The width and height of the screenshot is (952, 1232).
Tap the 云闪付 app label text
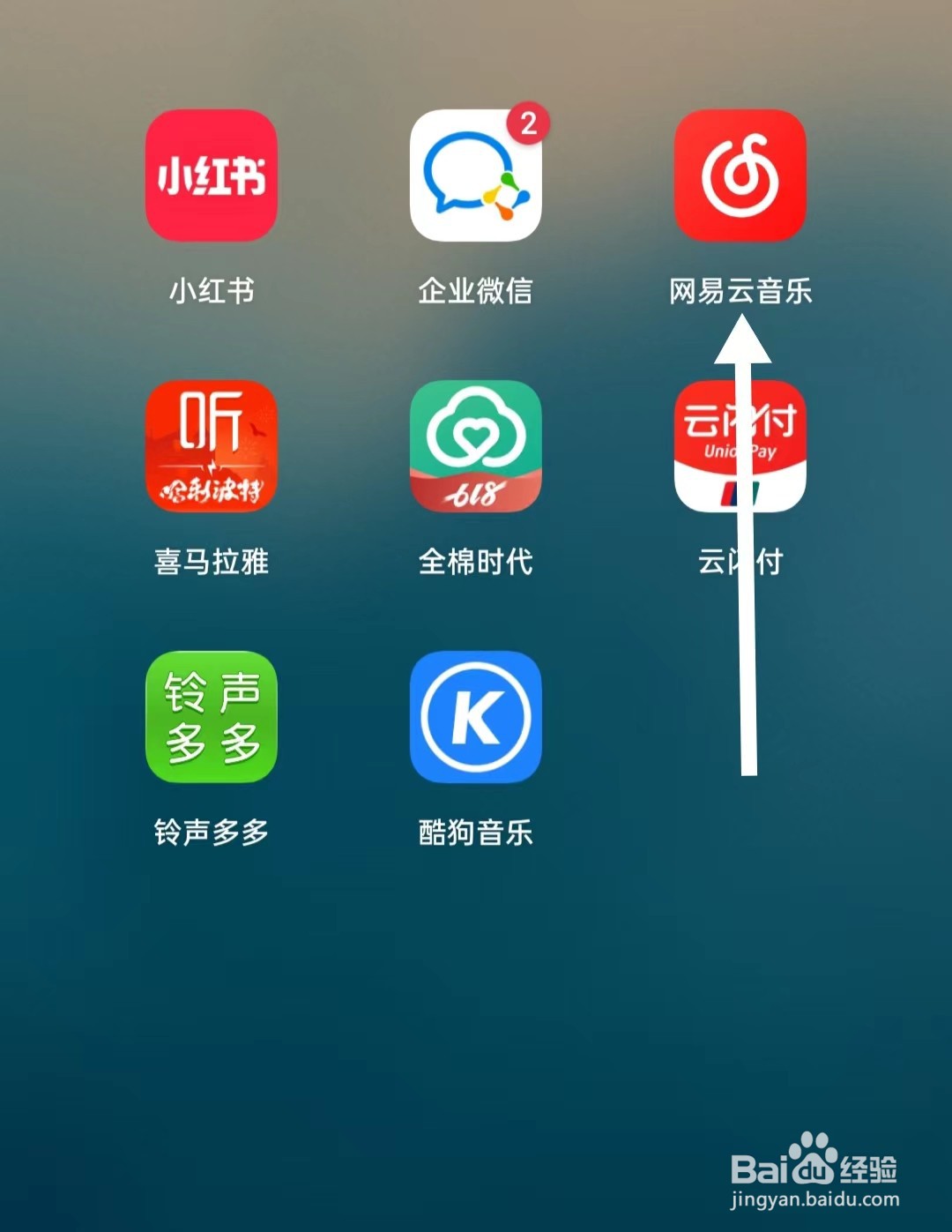pyautogui.click(x=740, y=563)
